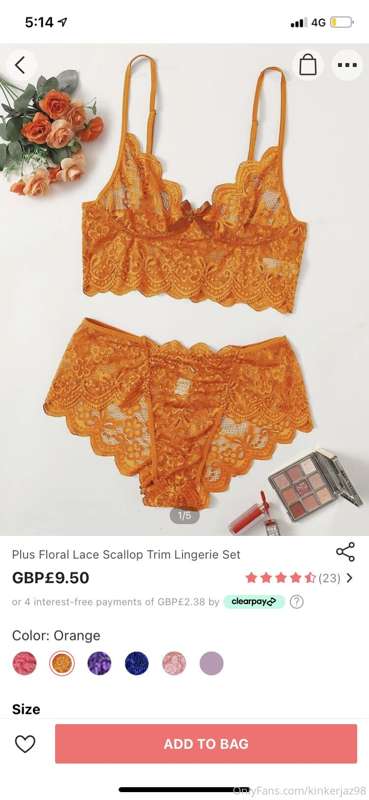Add item to wishlist with heart

point(25,744)
